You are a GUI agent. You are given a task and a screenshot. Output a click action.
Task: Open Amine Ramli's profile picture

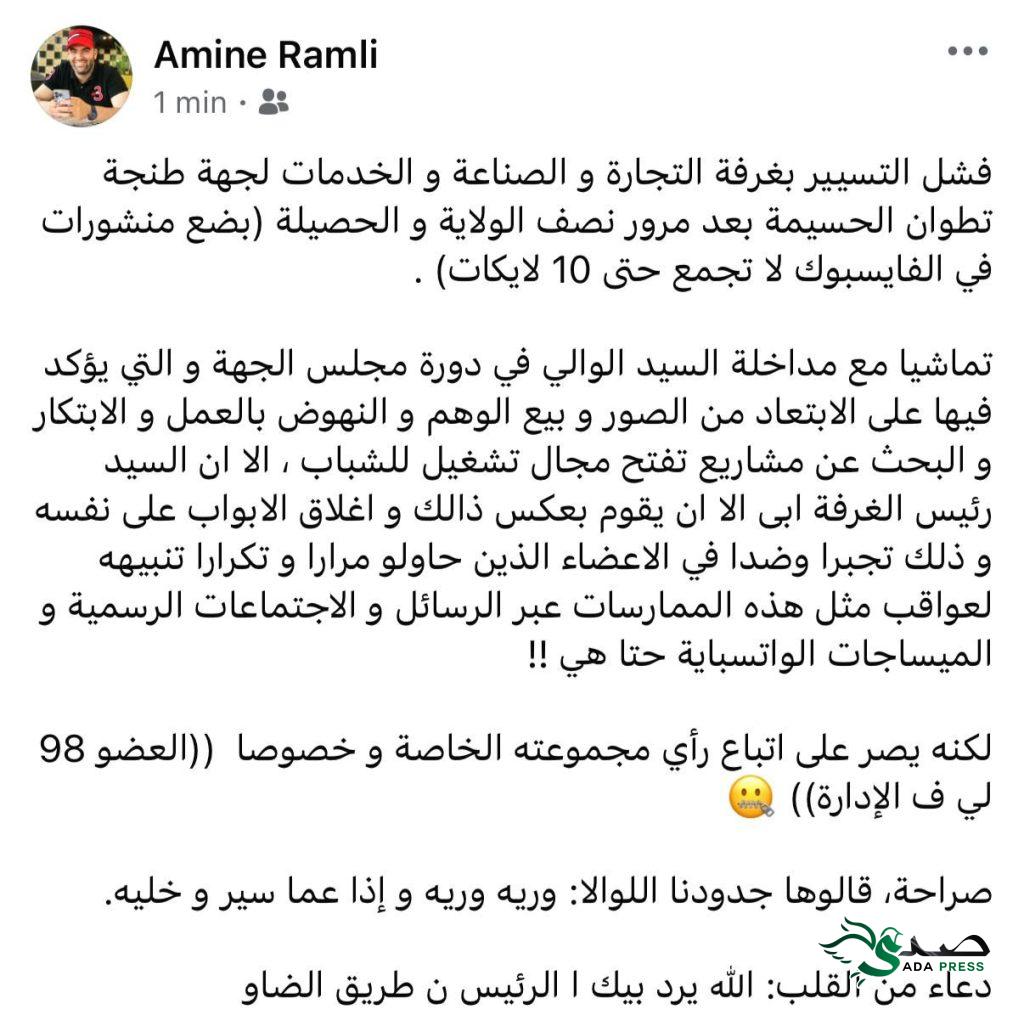pyautogui.click(x=81, y=76)
